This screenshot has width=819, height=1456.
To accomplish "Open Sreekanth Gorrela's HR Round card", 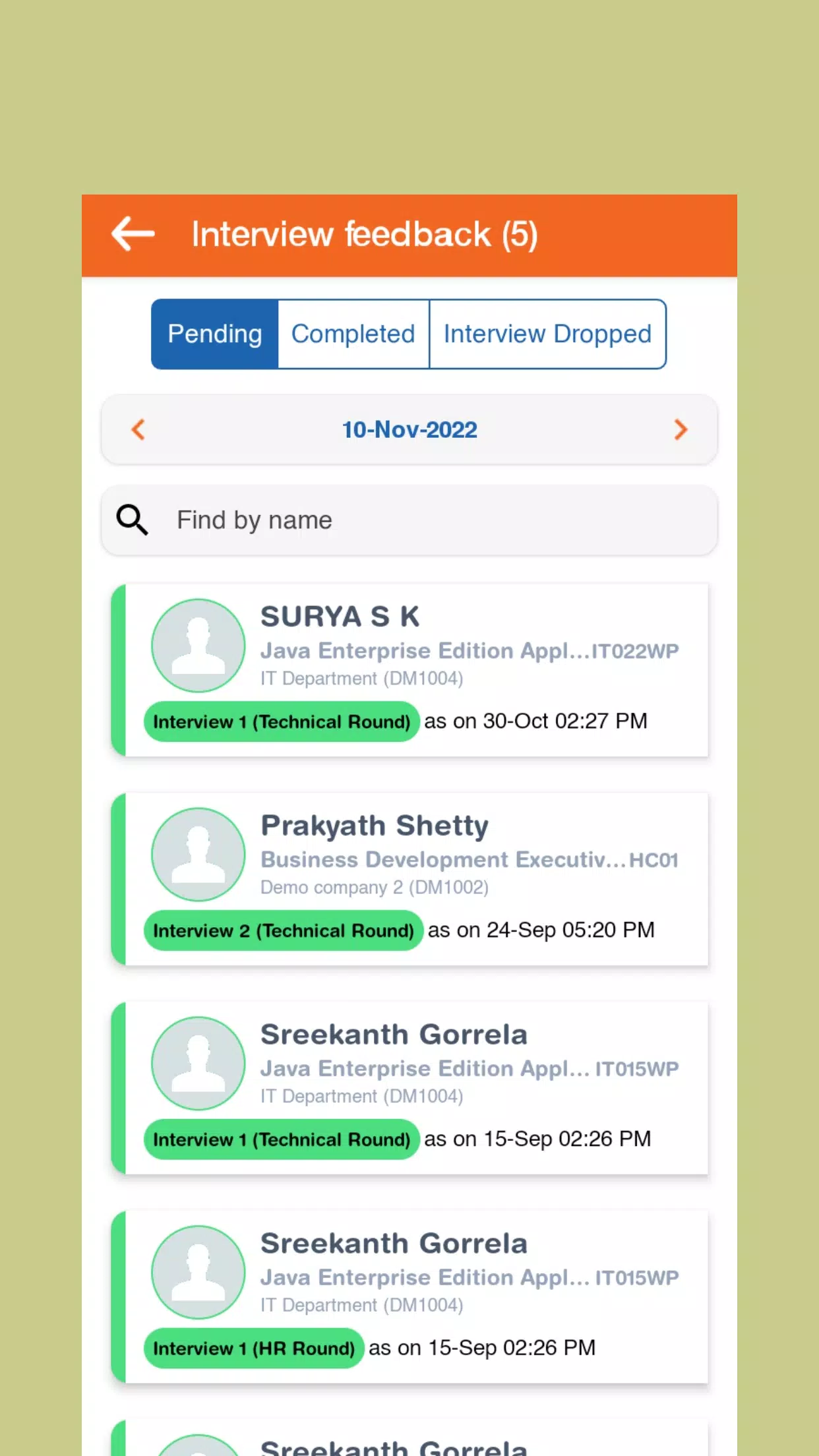I will point(415,1297).
